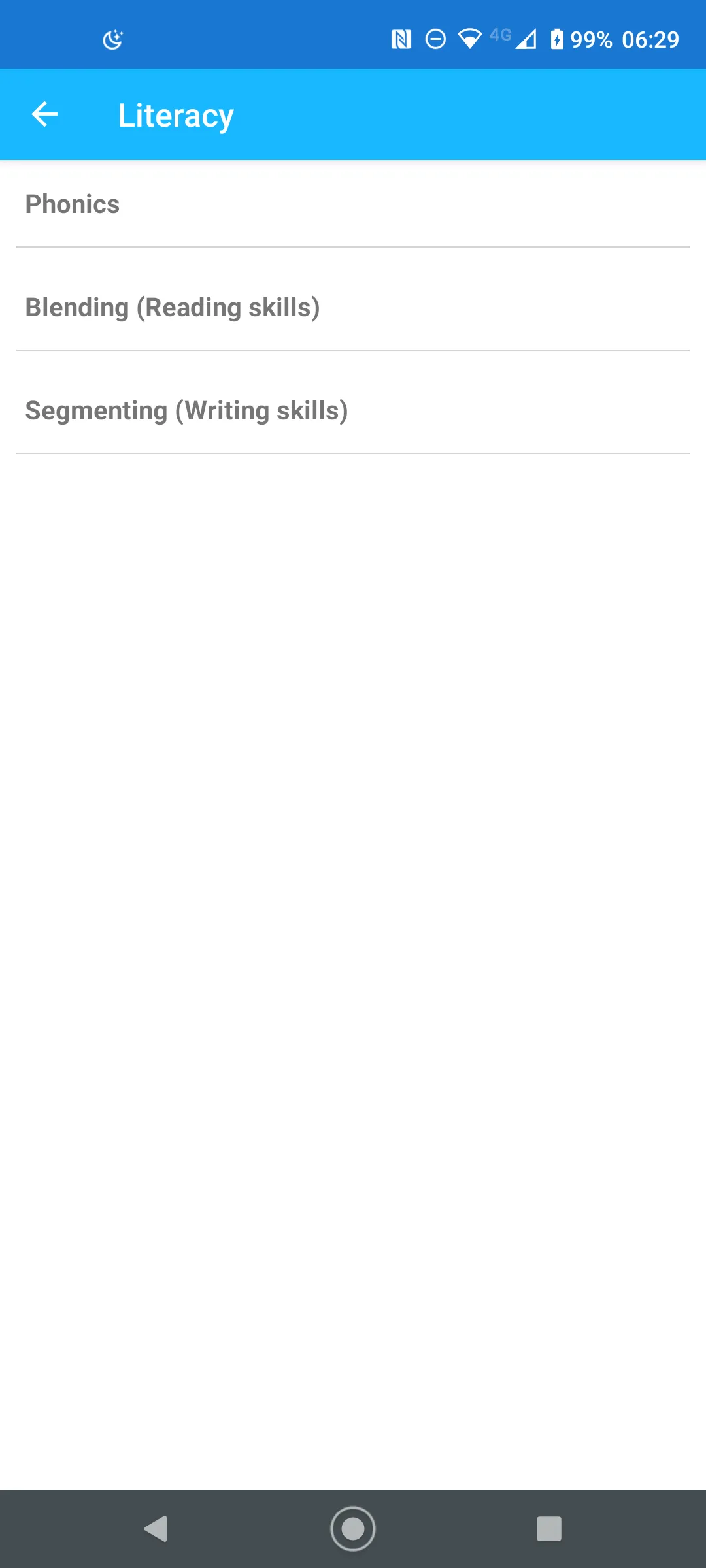Open Blending (Reading skills)

pyautogui.click(x=353, y=307)
